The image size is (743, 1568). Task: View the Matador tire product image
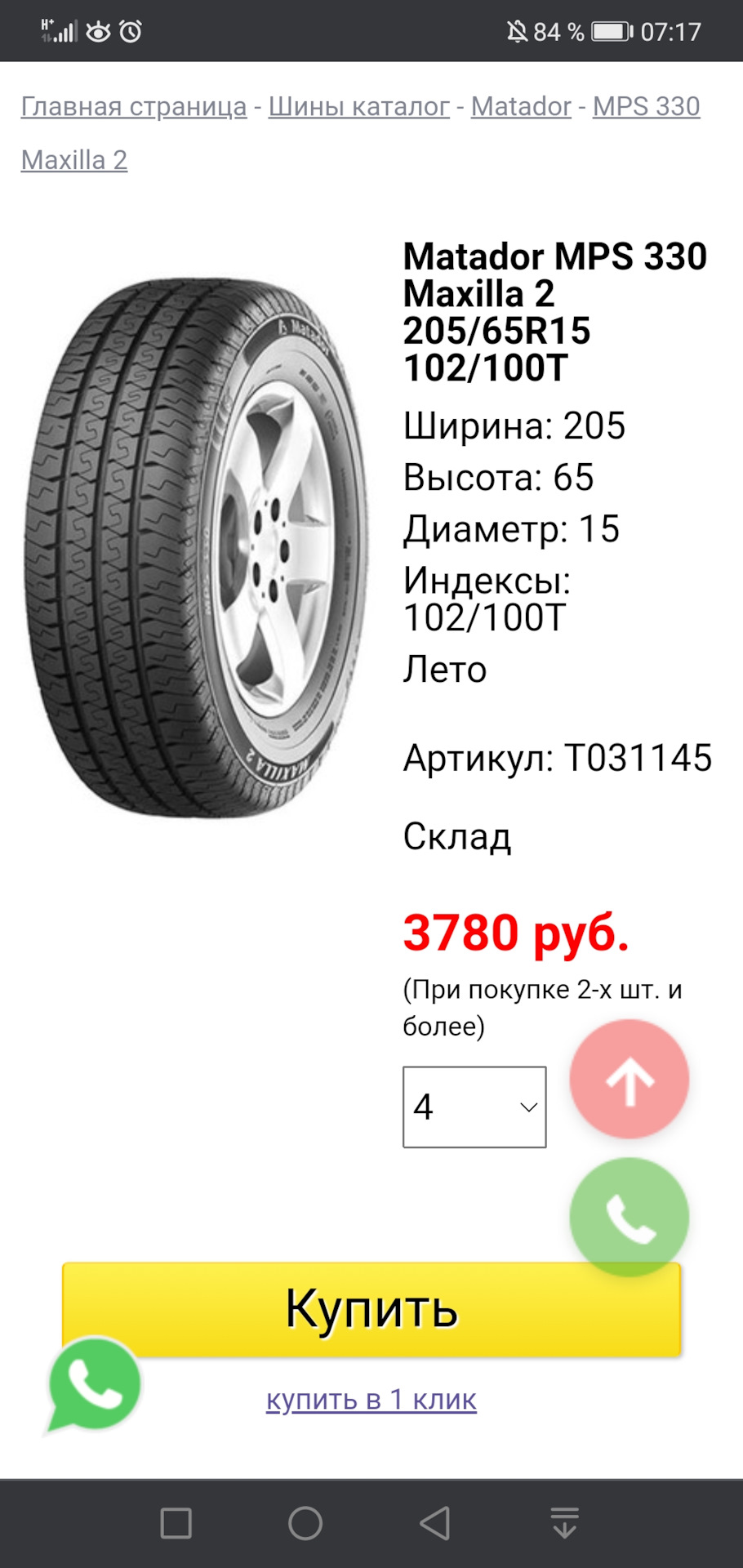(196, 547)
